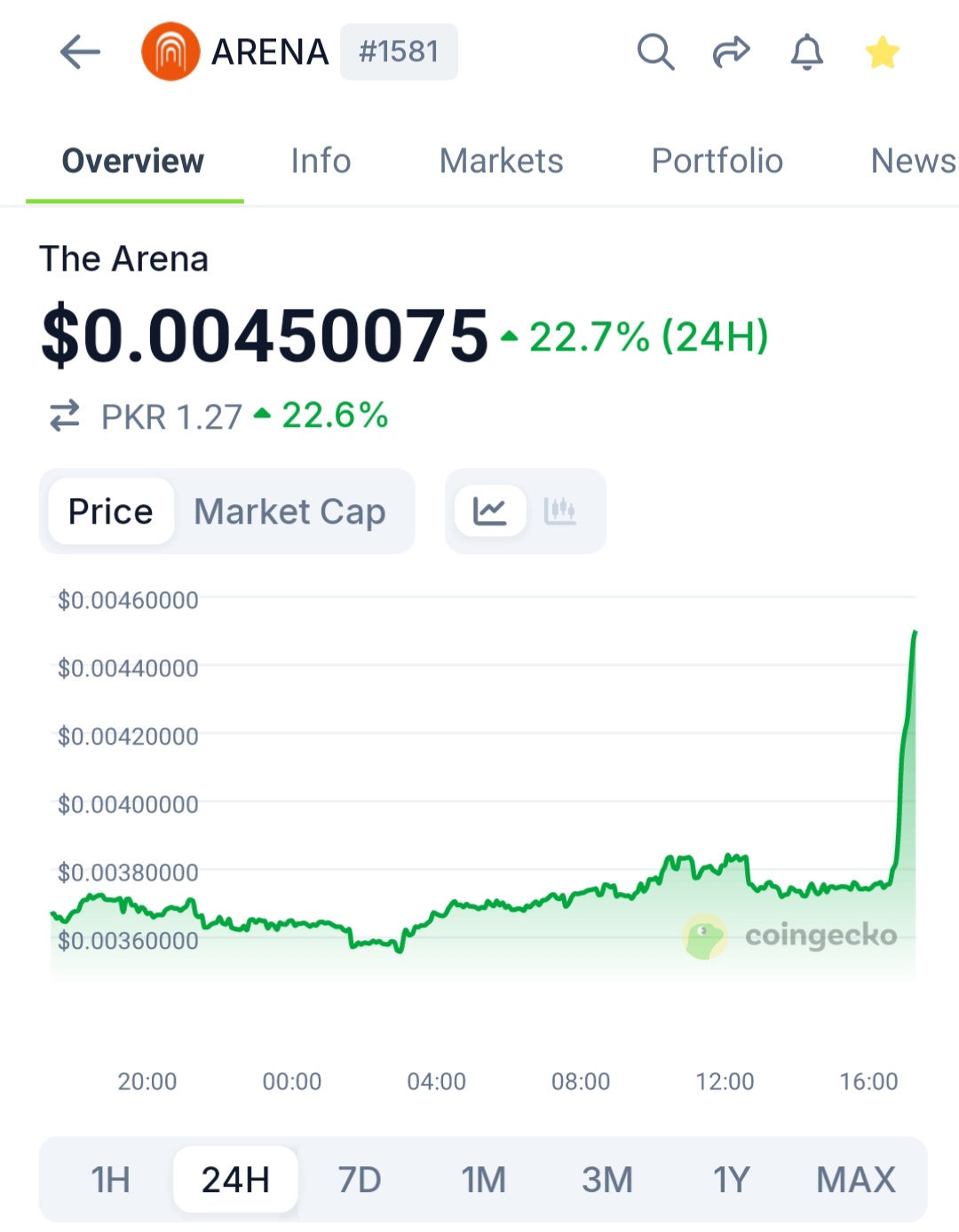This screenshot has height=1232, width=959.
Task: Choose the 7D time range
Action: tap(359, 1180)
